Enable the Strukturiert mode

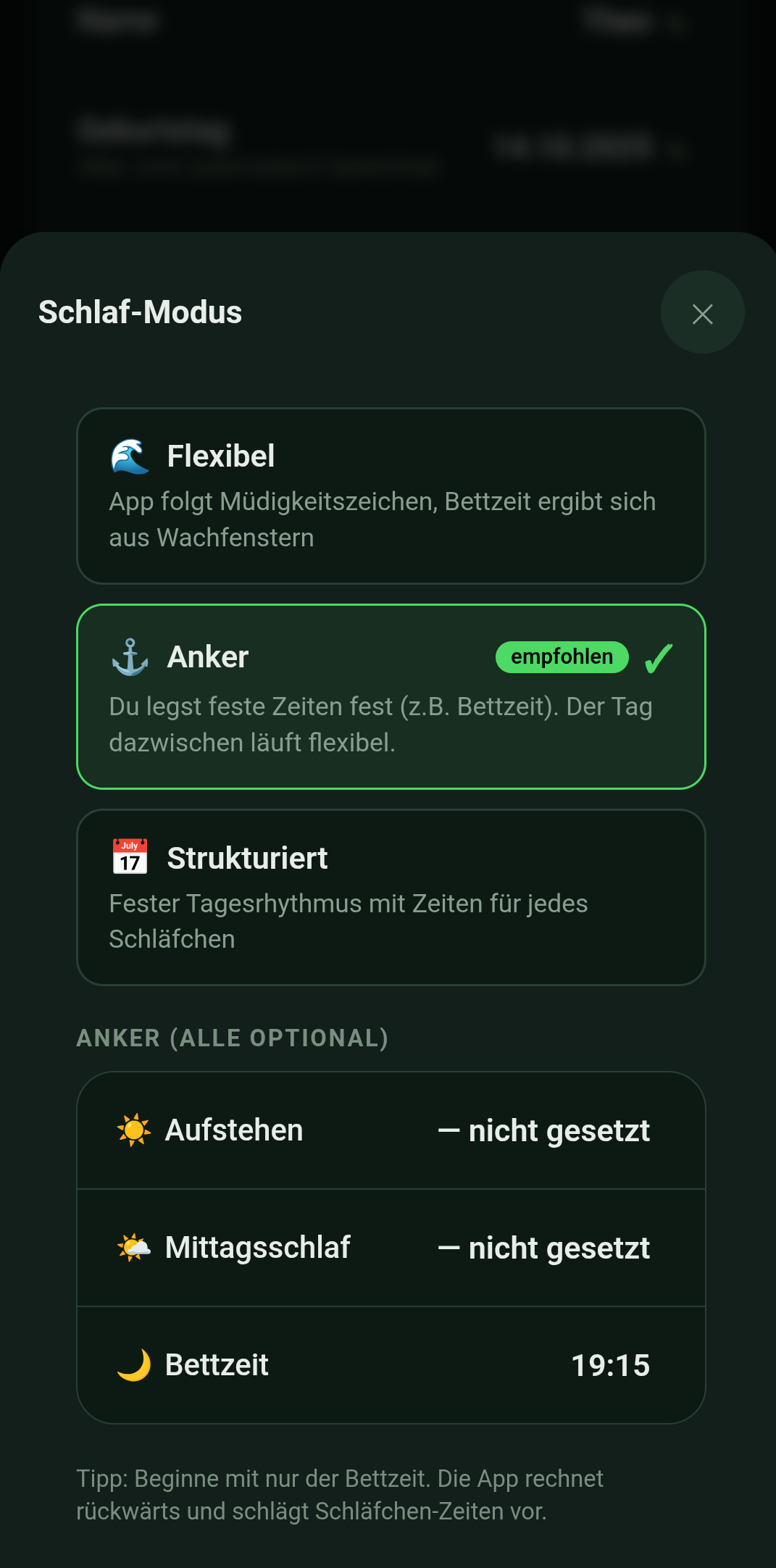pyautogui.click(x=390, y=896)
